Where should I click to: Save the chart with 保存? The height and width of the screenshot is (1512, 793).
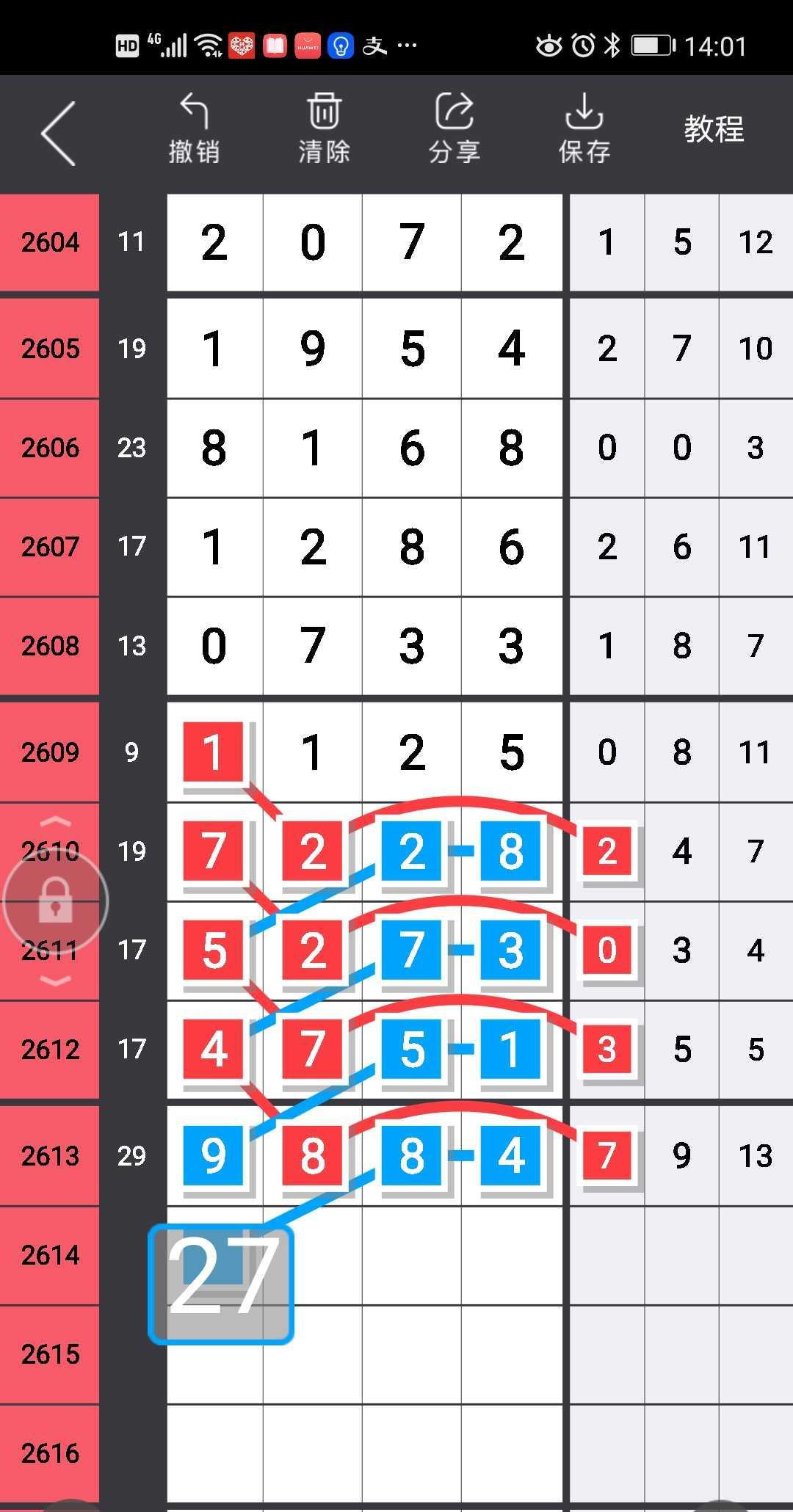click(x=584, y=128)
